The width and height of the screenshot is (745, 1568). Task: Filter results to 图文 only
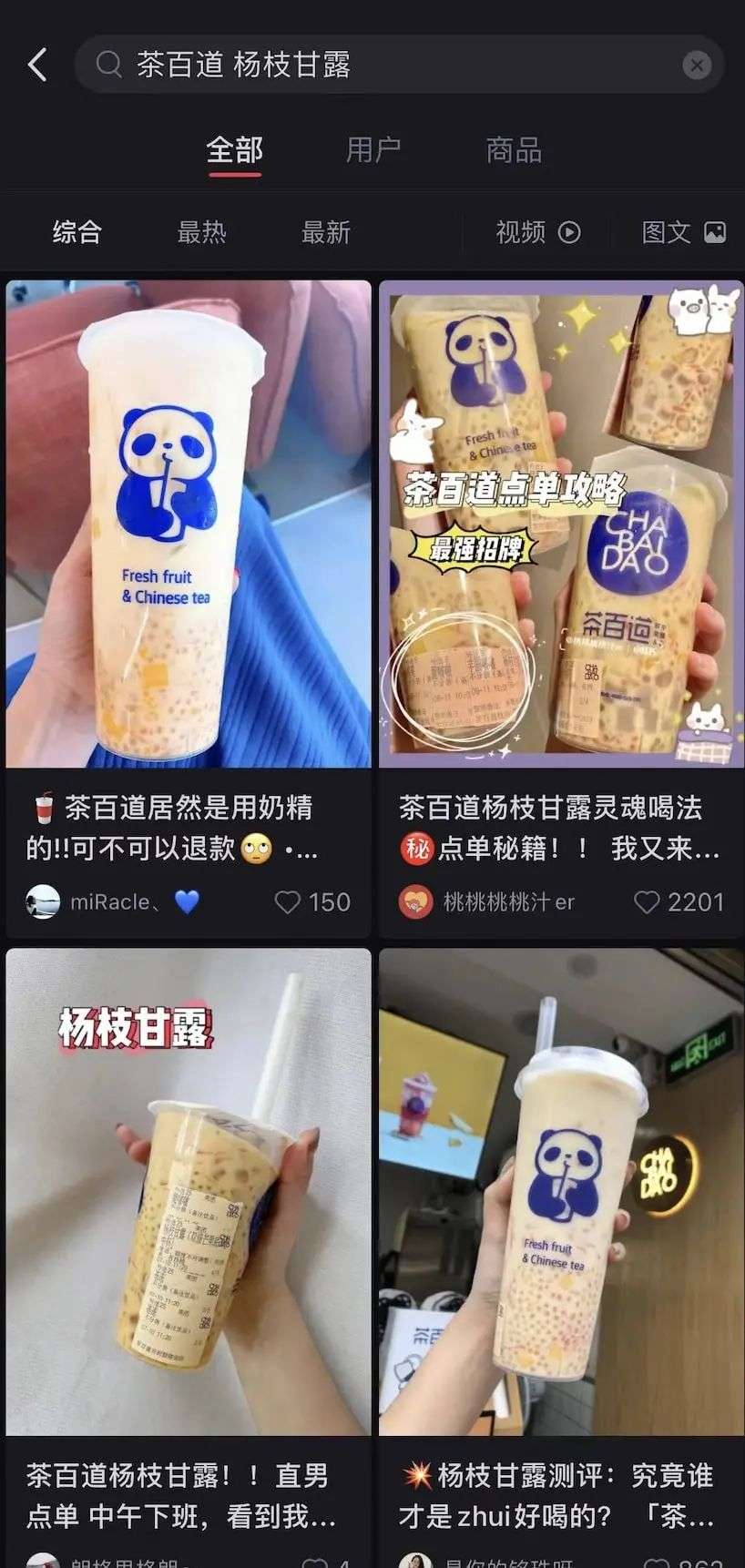point(683,232)
